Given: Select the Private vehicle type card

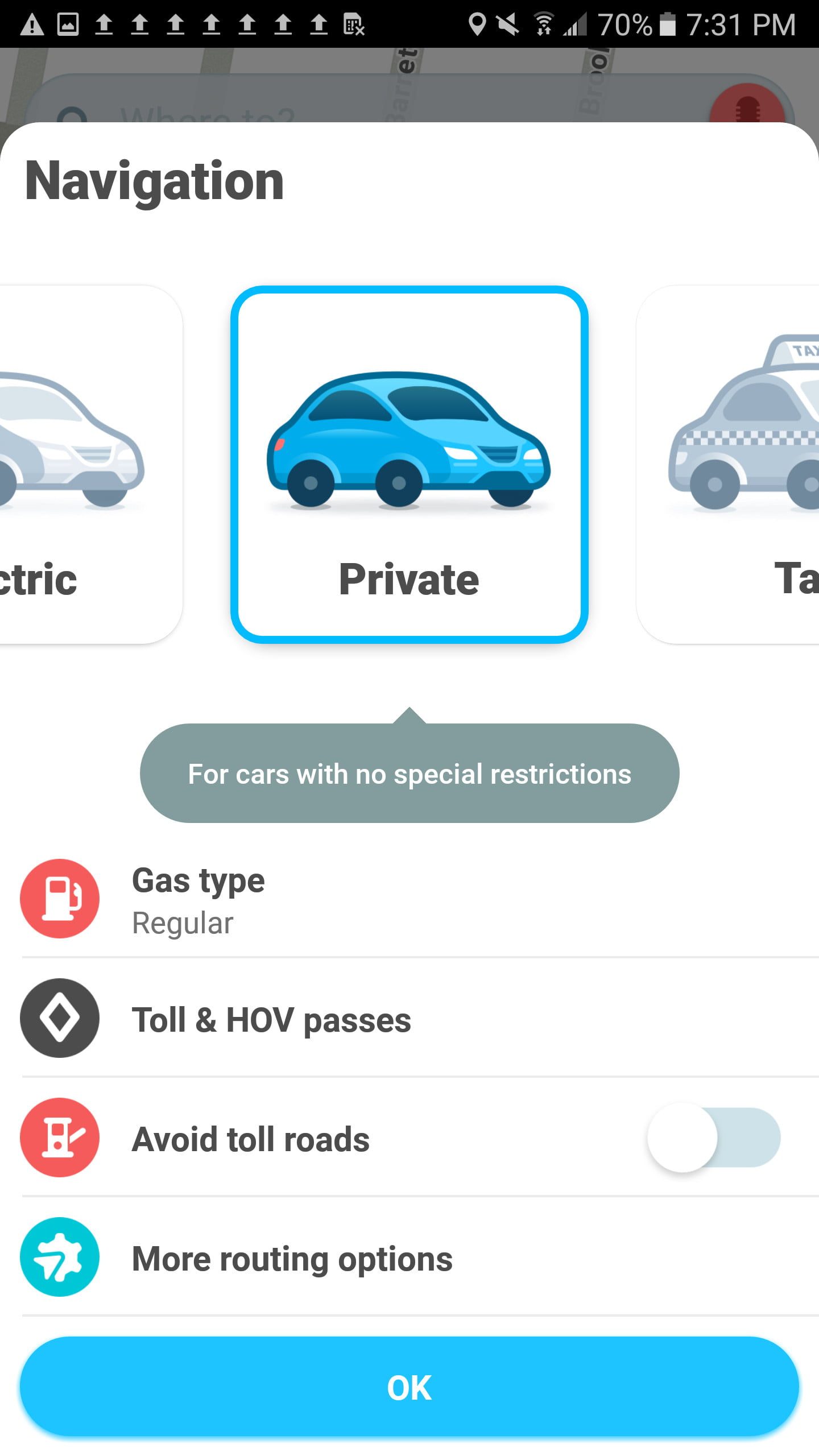Looking at the screenshot, I should tap(409, 464).
